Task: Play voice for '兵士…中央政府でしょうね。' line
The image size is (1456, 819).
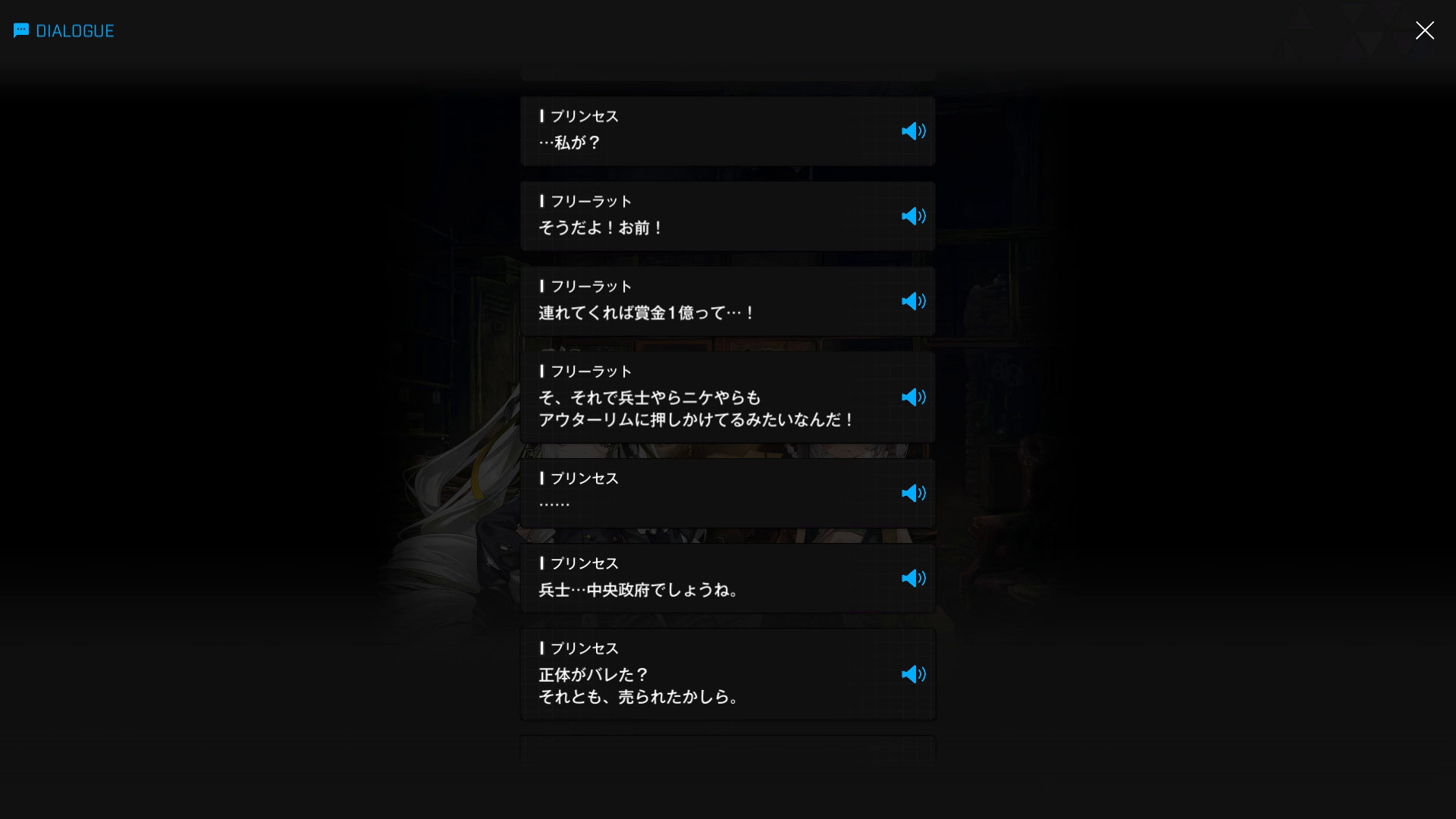Action: coord(913,578)
